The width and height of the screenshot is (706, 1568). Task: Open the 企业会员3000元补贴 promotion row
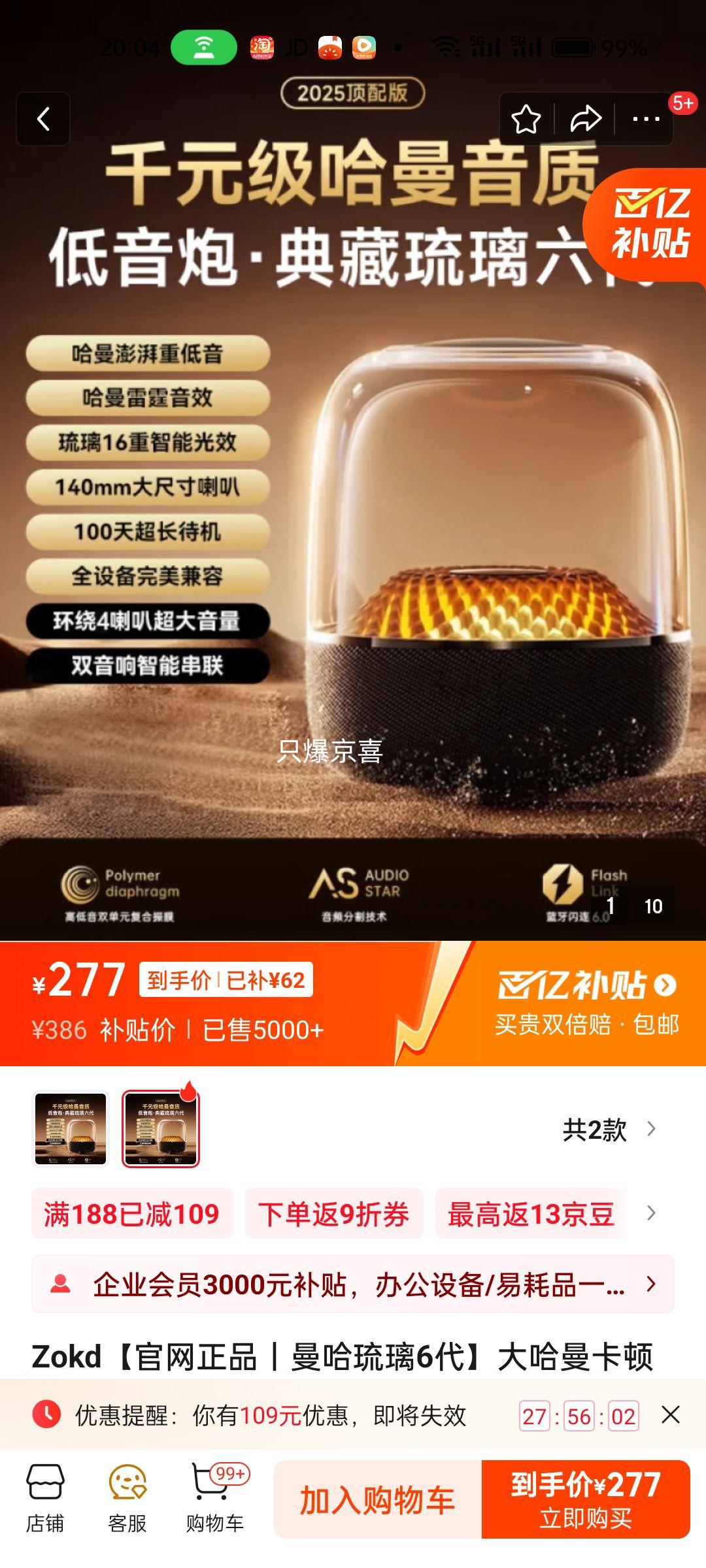pos(353,1284)
